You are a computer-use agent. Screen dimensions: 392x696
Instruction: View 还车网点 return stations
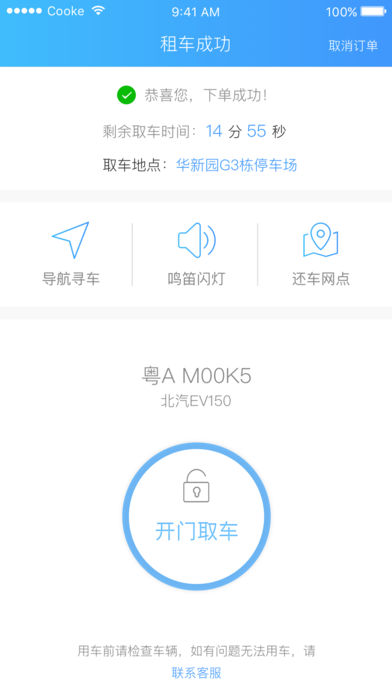pos(321,254)
